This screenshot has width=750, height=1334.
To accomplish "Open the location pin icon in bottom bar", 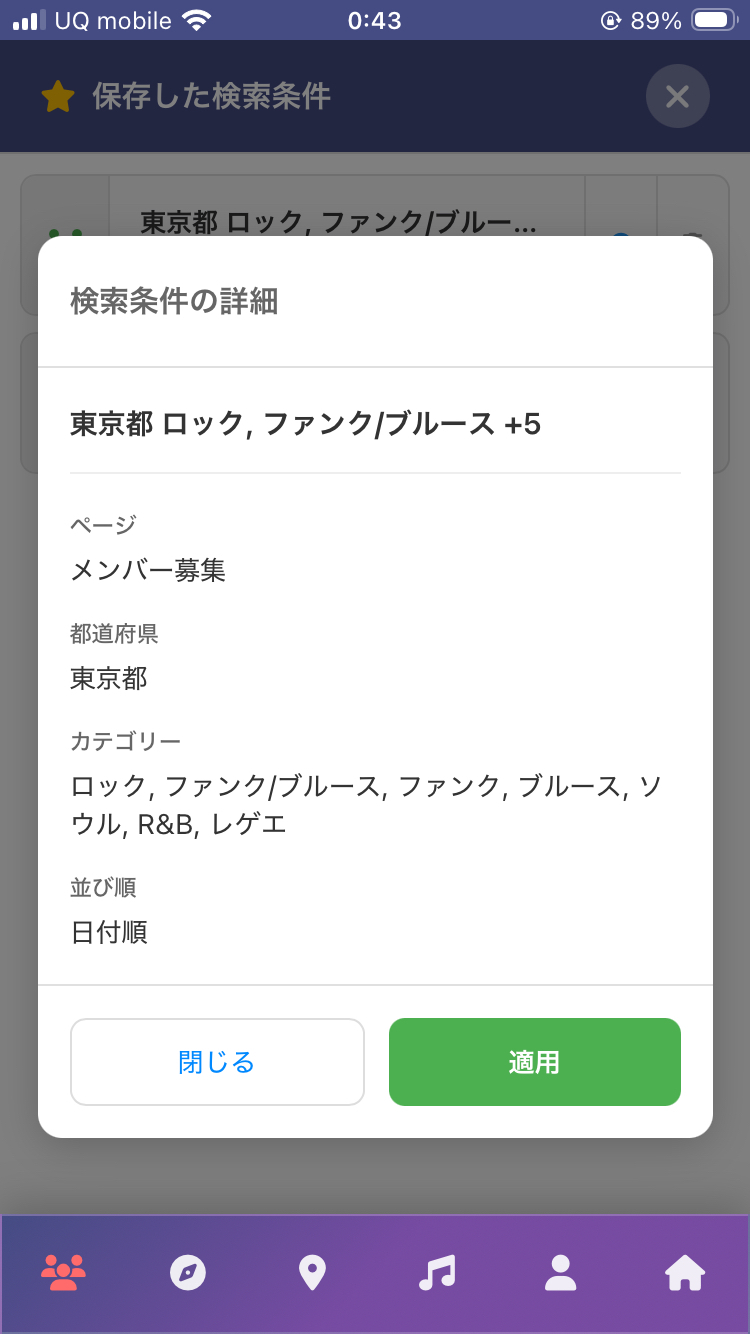I will point(312,1273).
